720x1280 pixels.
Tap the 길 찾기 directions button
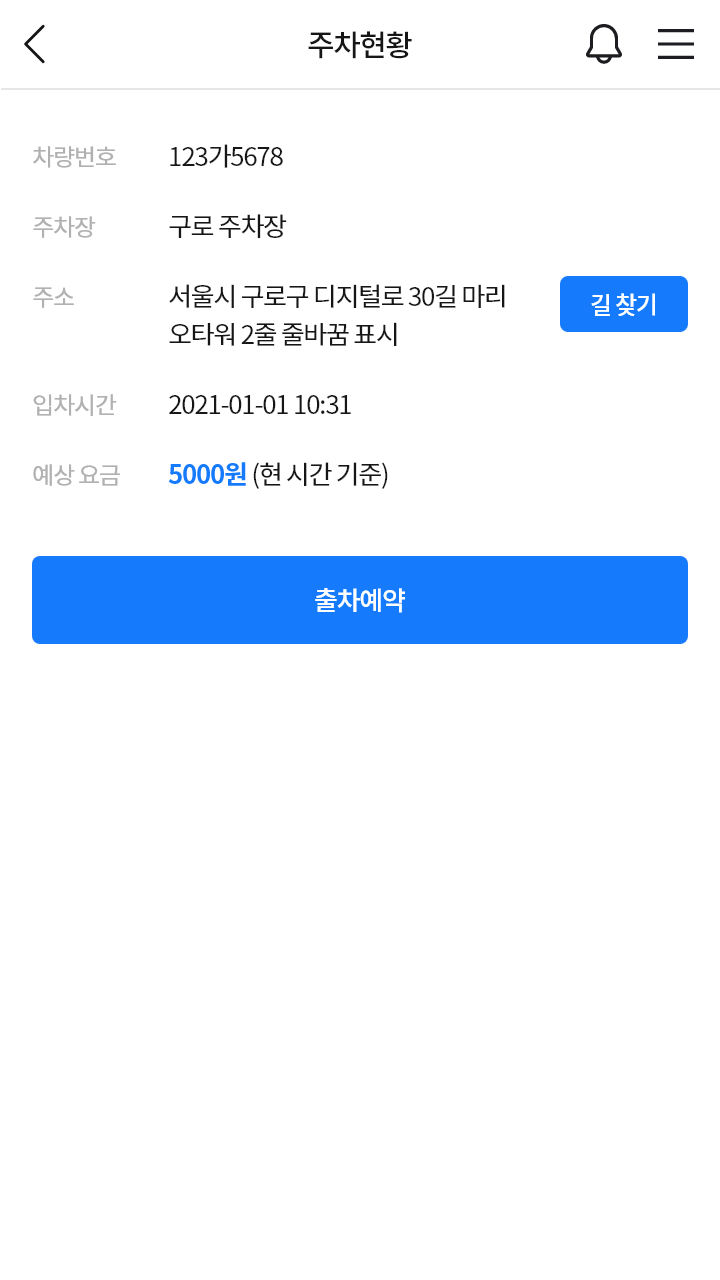point(624,304)
